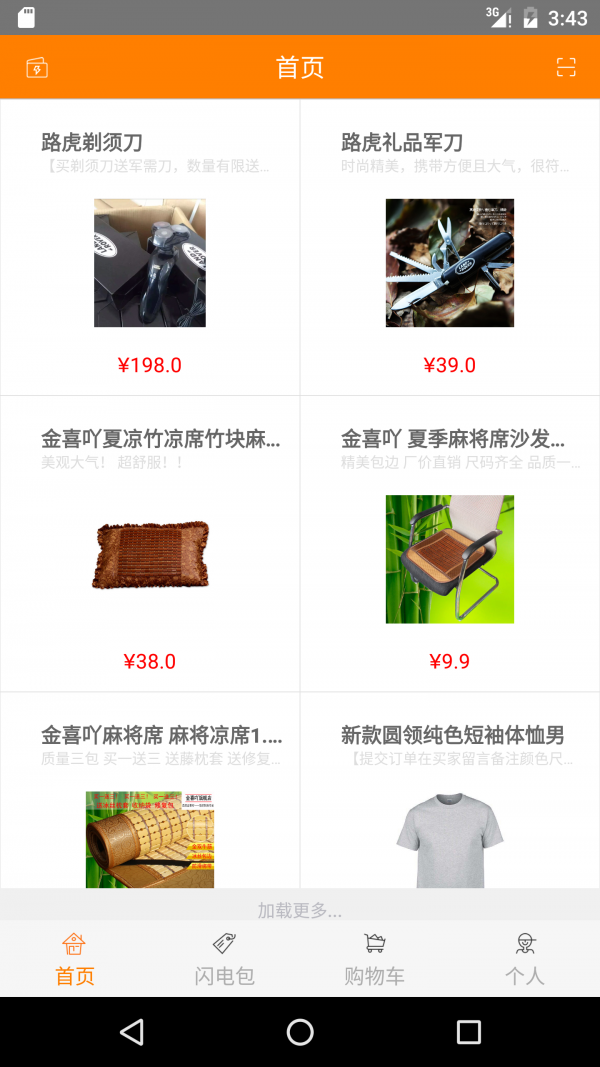
Task: Tap 加载更多 to load more products
Action: [300, 910]
